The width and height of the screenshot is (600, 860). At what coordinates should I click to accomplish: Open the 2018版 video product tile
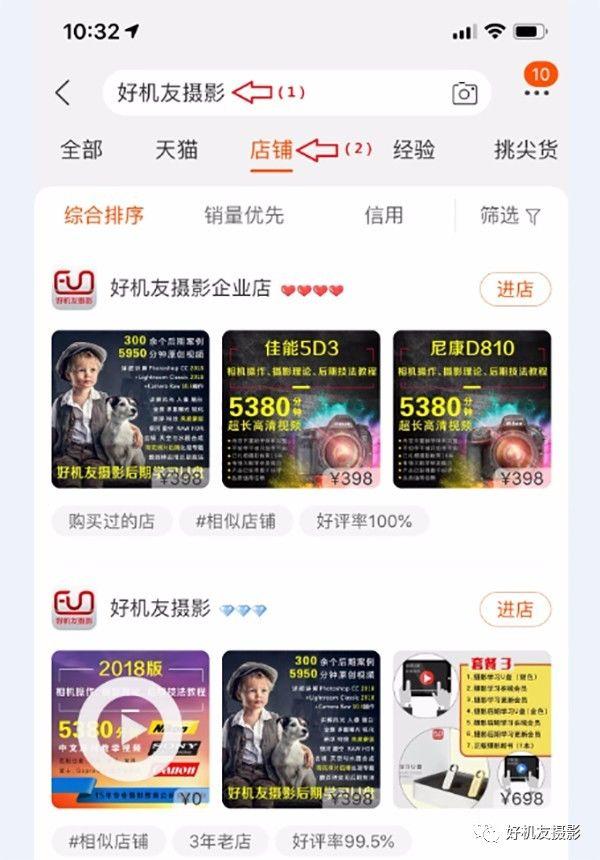tap(130, 729)
